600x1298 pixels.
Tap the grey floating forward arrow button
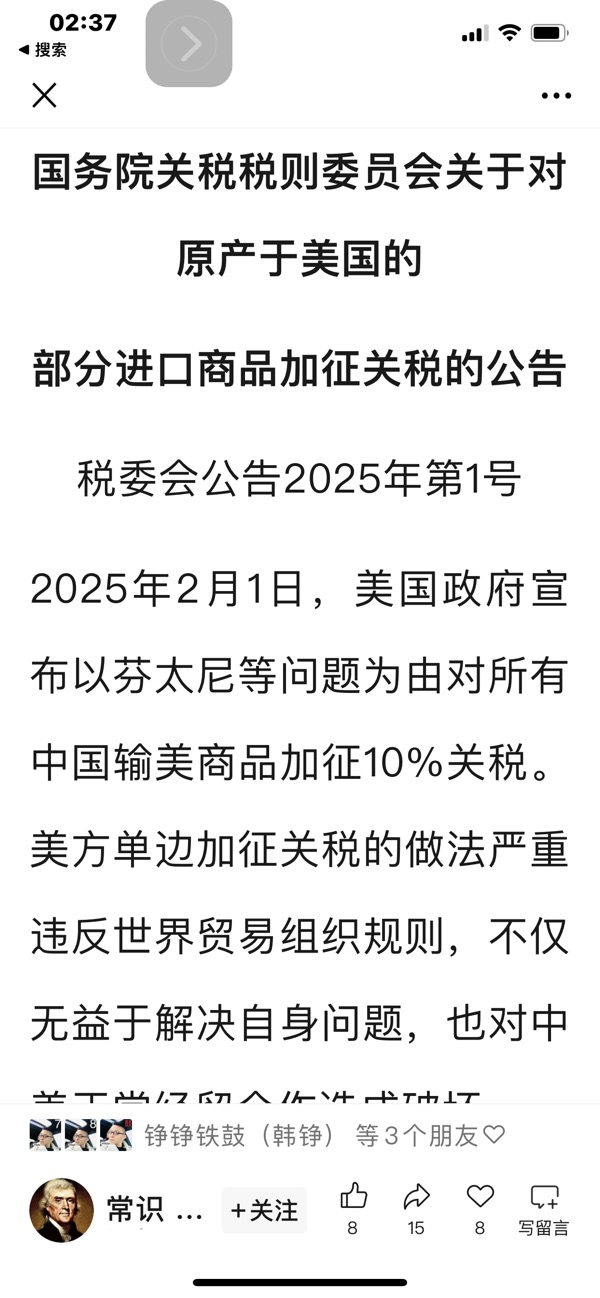click(x=189, y=44)
